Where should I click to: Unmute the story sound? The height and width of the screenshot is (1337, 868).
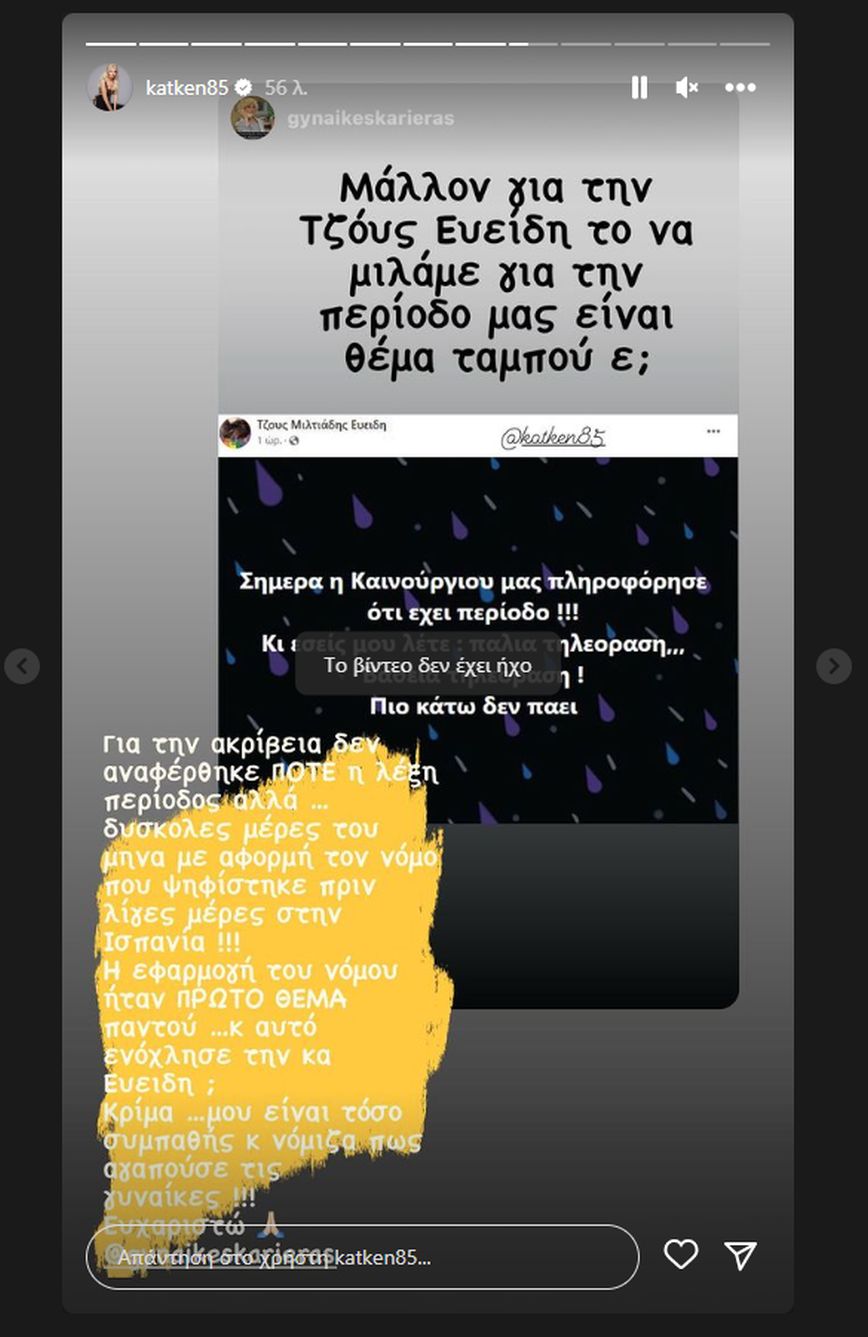pyautogui.click(x=686, y=88)
